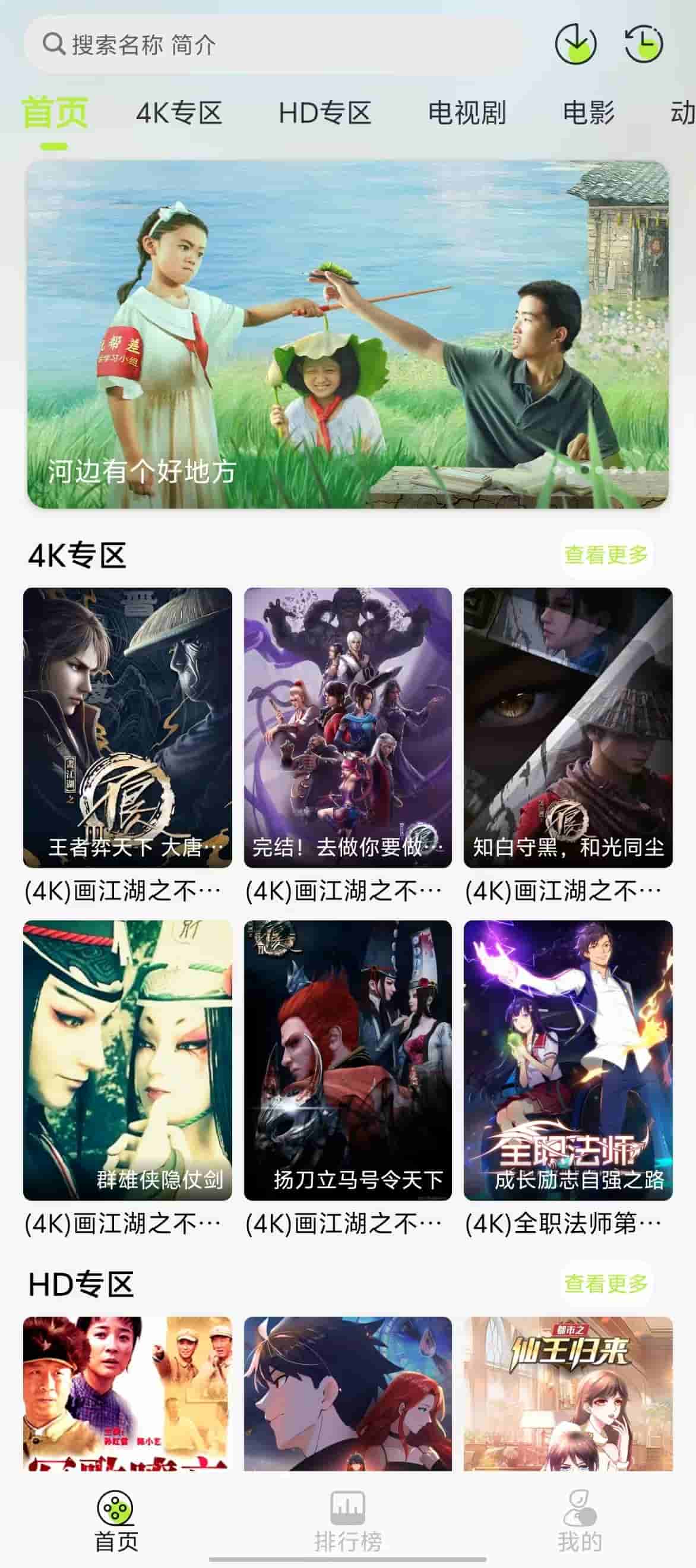The width and height of the screenshot is (696, 1568).
Task: Tap 查看更多 beside the HD专区 heading
Action: [x=606, y=1284]
